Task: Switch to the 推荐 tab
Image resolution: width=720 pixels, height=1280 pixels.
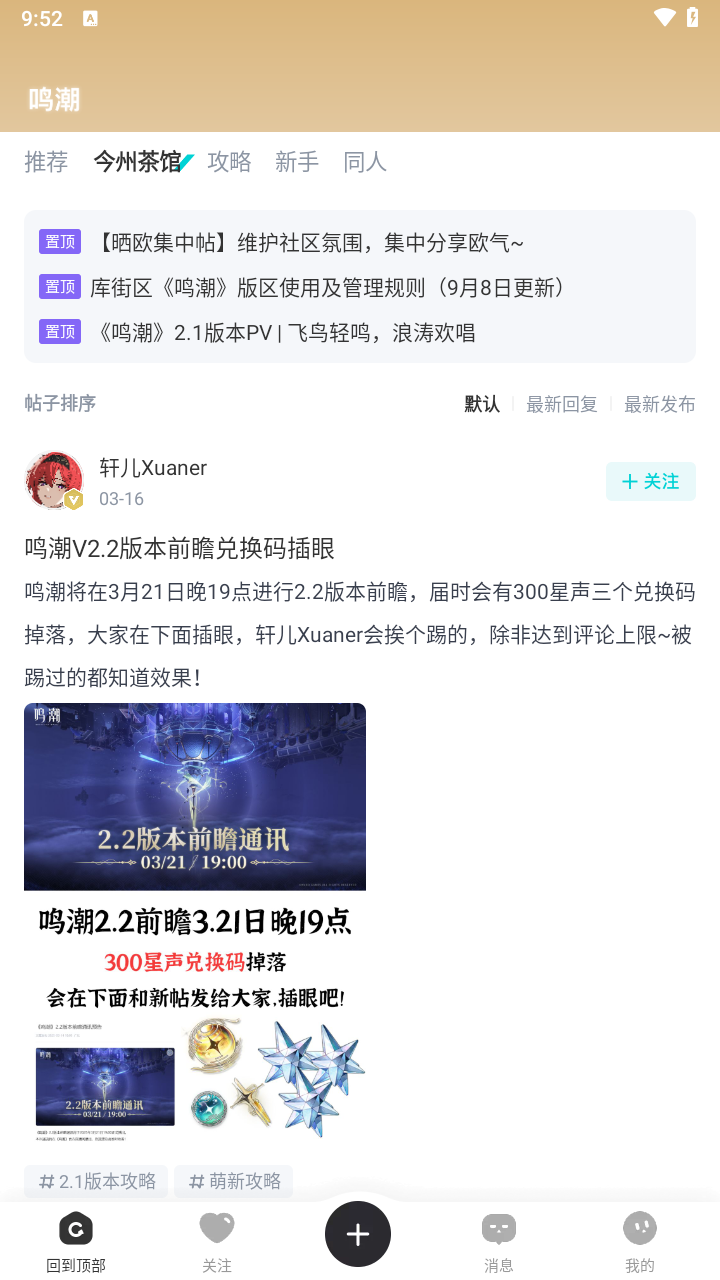Action: (x=46, y=162)
